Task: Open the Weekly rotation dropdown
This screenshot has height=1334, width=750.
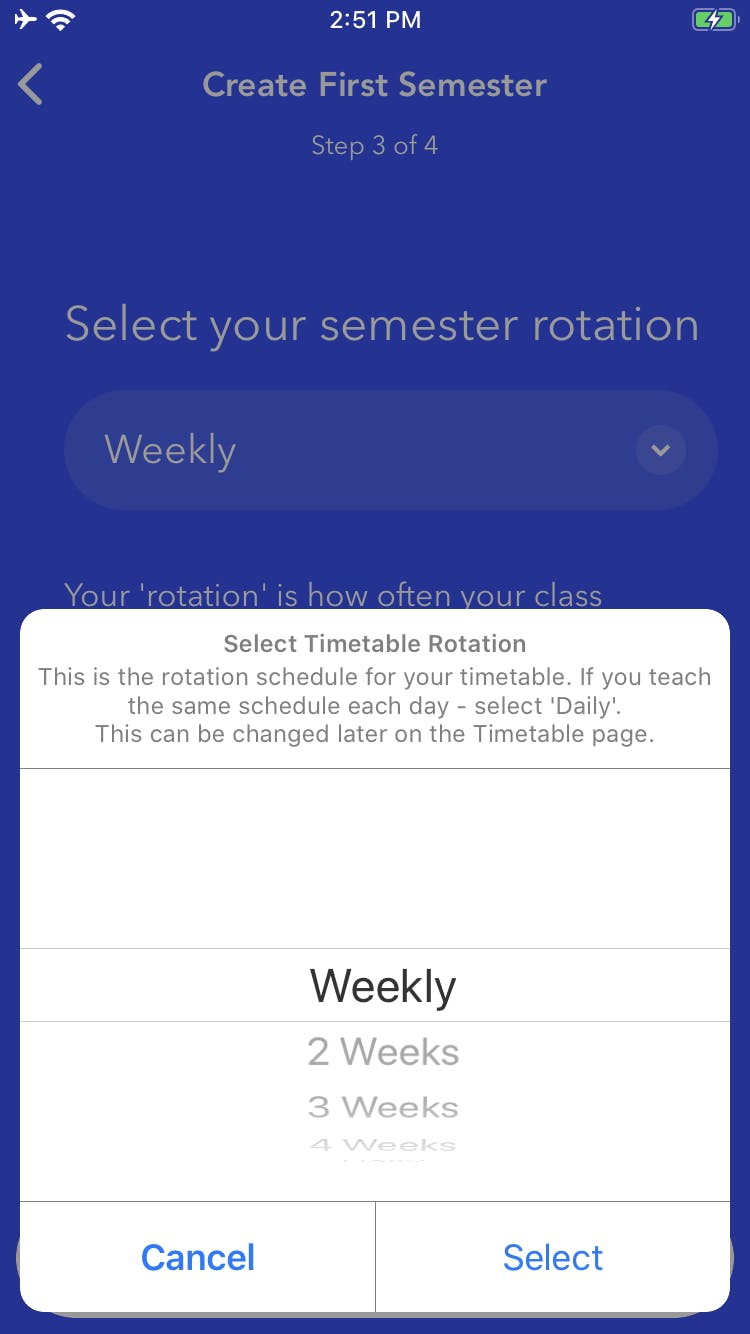Action: tap(390, 450)
